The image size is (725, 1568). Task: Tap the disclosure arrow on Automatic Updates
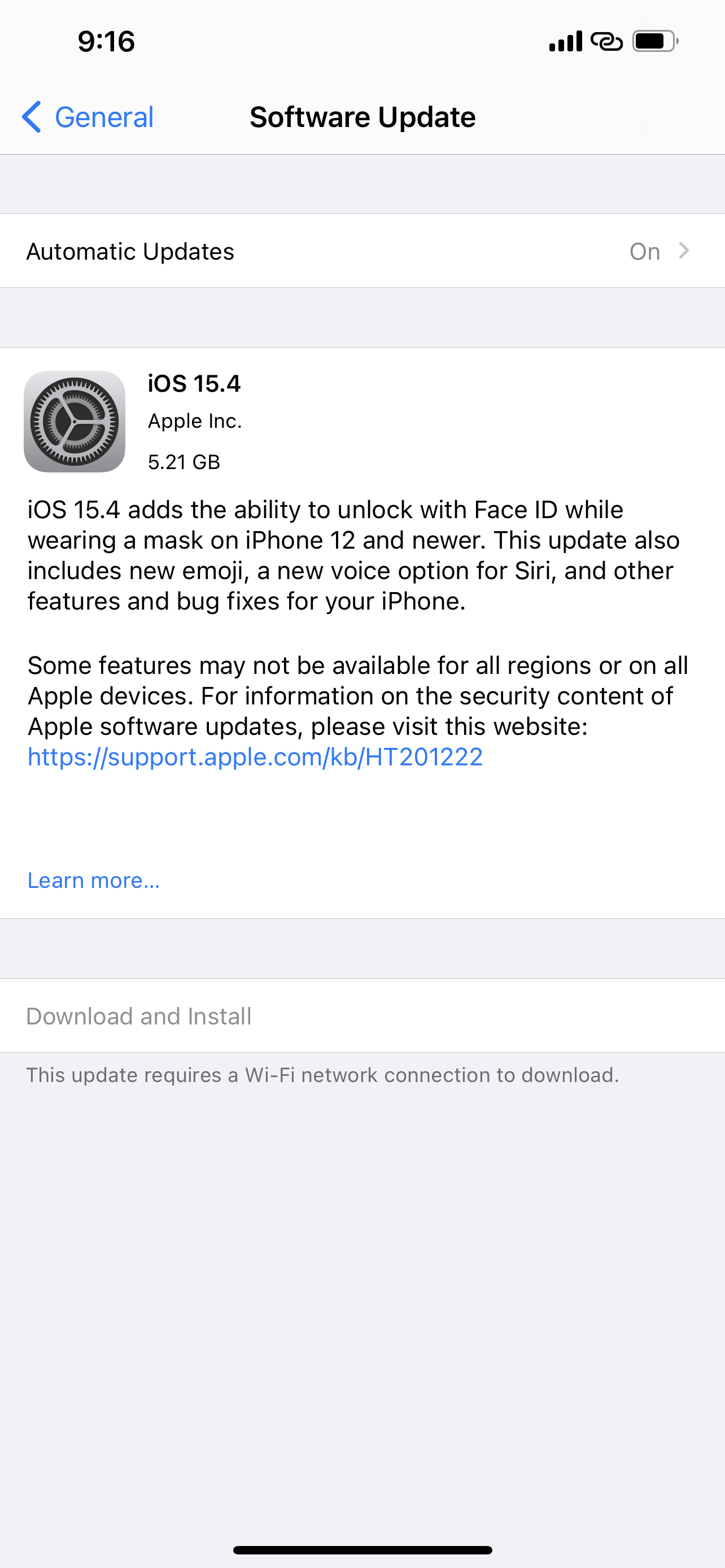(x=685, y=251)
